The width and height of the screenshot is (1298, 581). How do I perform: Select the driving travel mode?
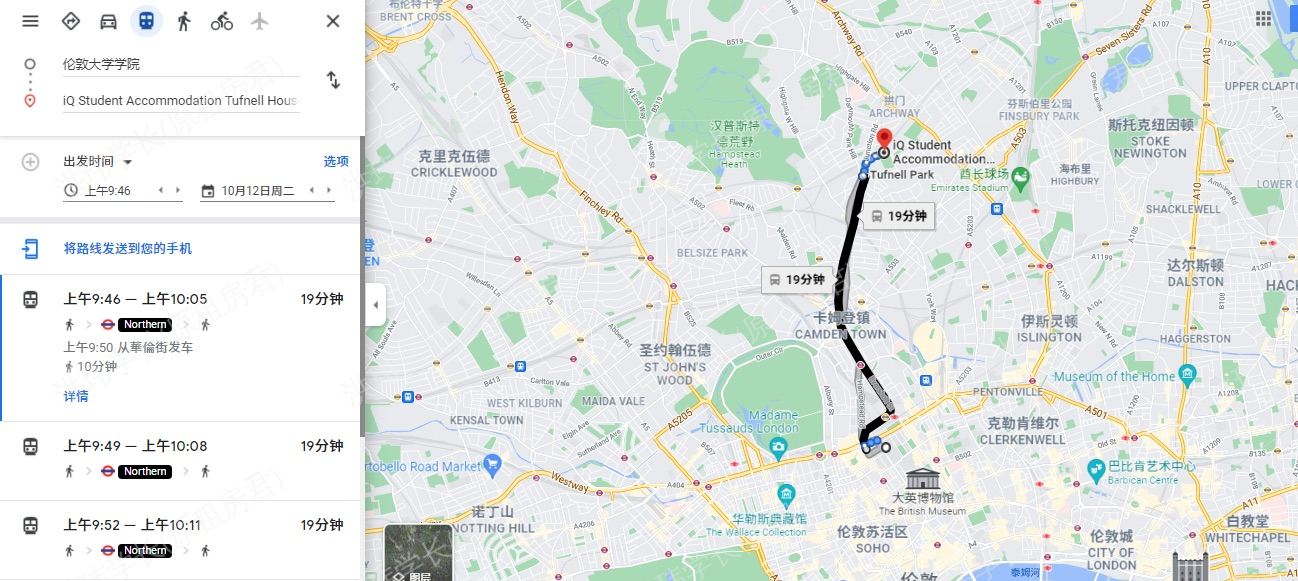coord(108,21)
